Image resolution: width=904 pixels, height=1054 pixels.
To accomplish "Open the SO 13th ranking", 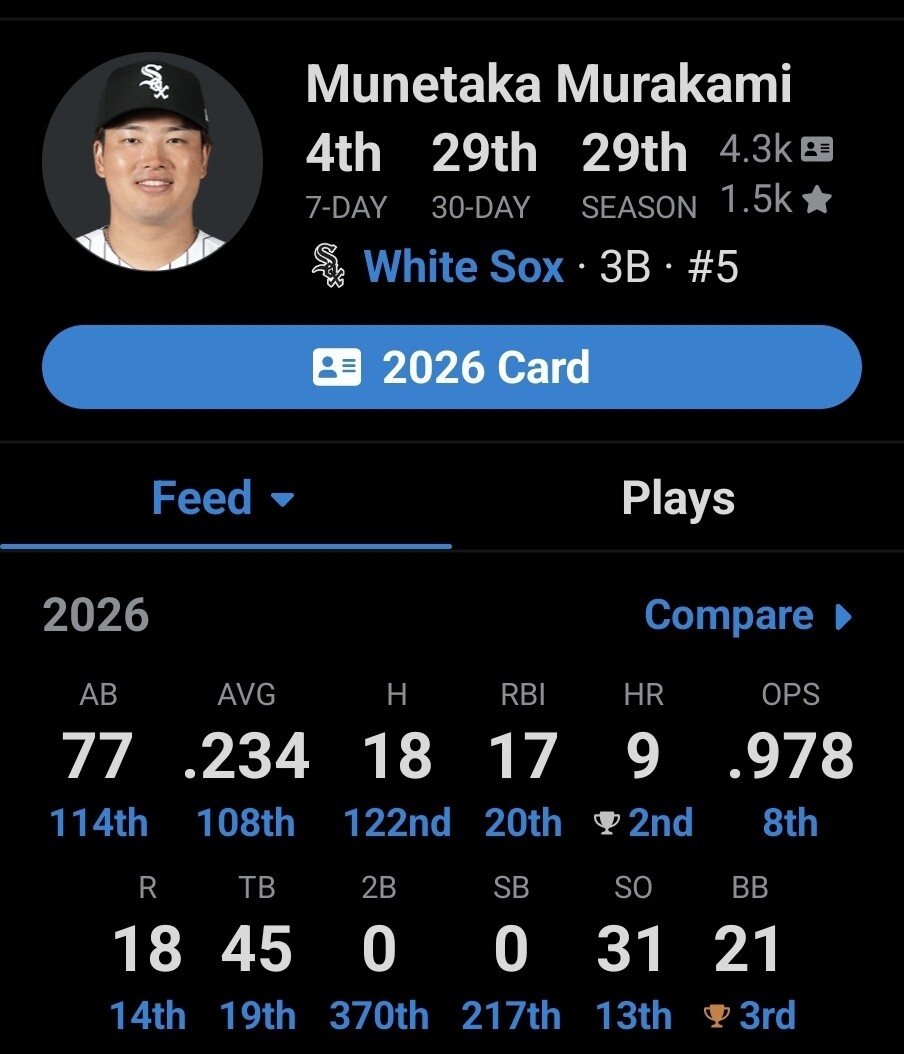I will point(633,1015).
